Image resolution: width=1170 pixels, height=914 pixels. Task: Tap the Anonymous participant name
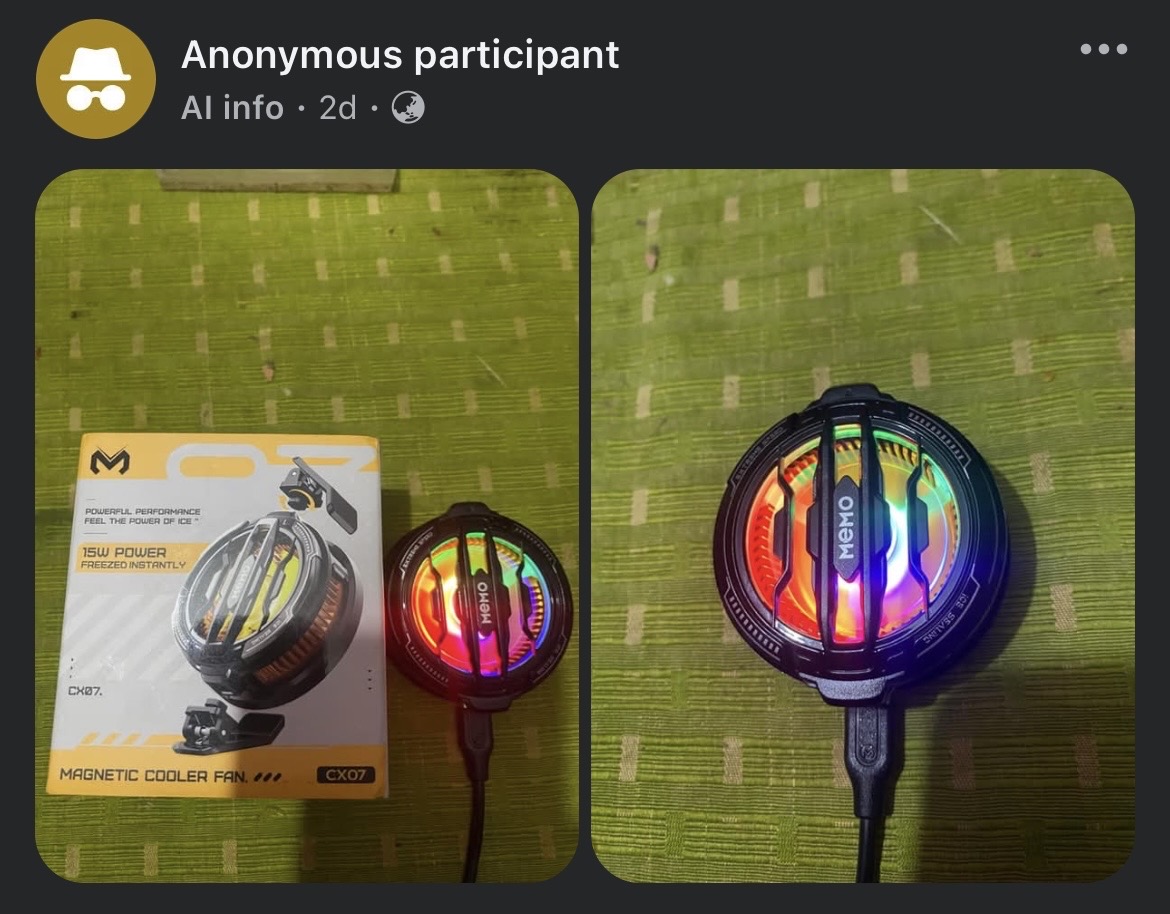(400, 54)
